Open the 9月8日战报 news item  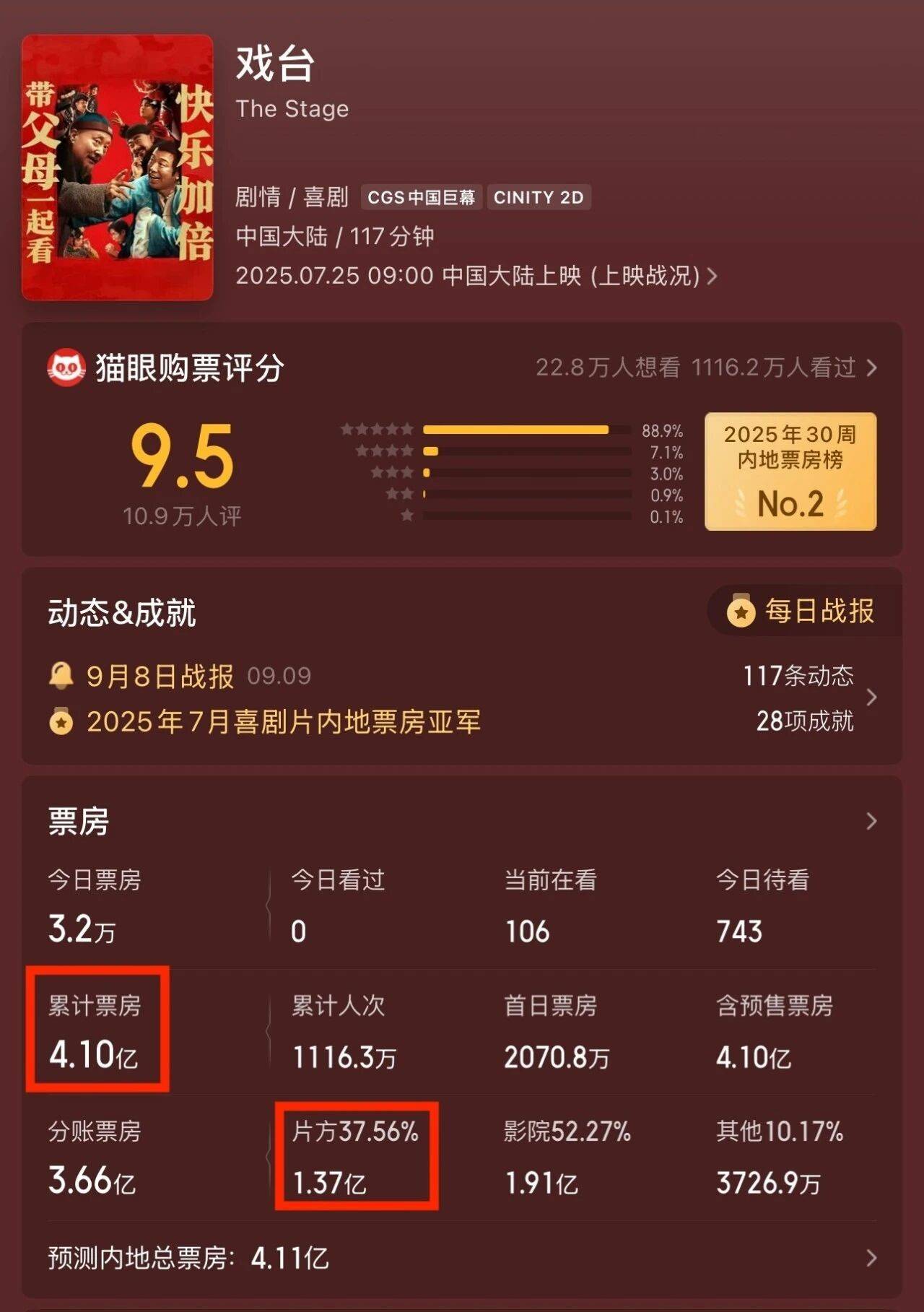click(160, 677)
